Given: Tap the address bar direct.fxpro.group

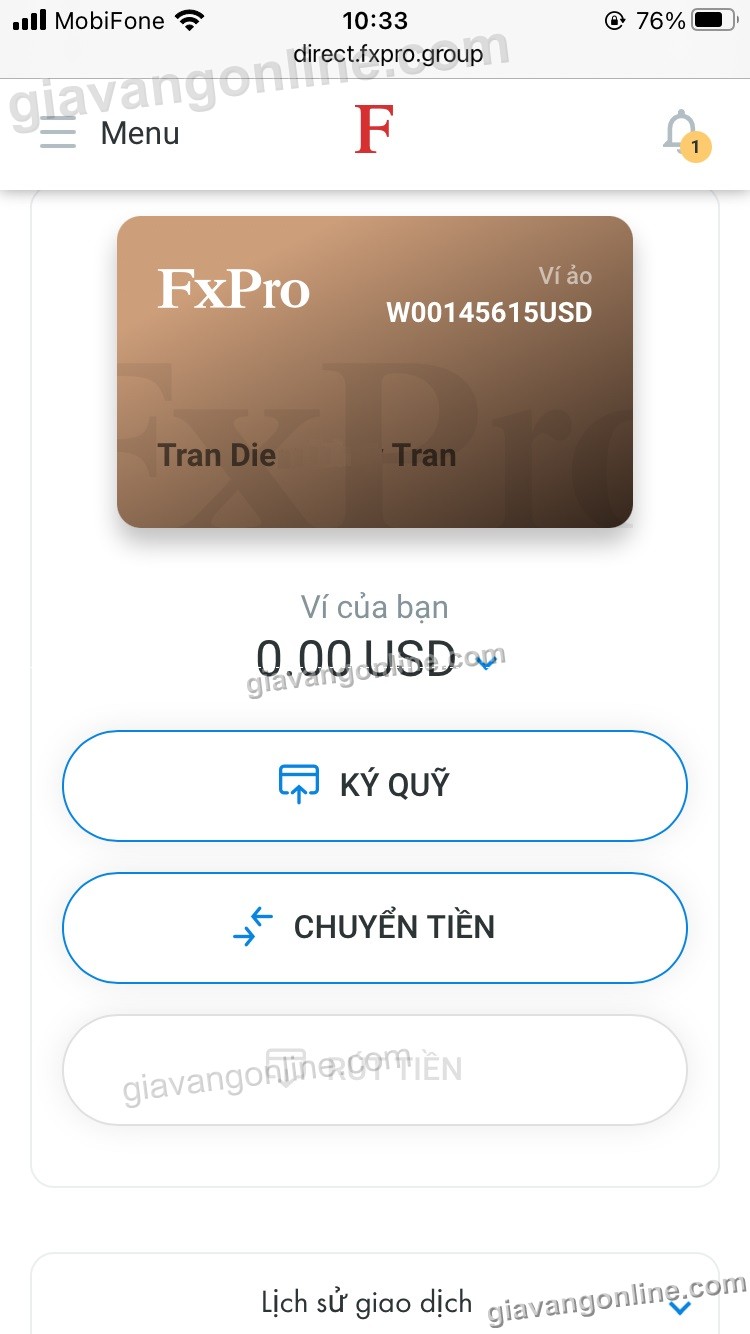Looking at the screenshot, I should [x=388, y=53].
